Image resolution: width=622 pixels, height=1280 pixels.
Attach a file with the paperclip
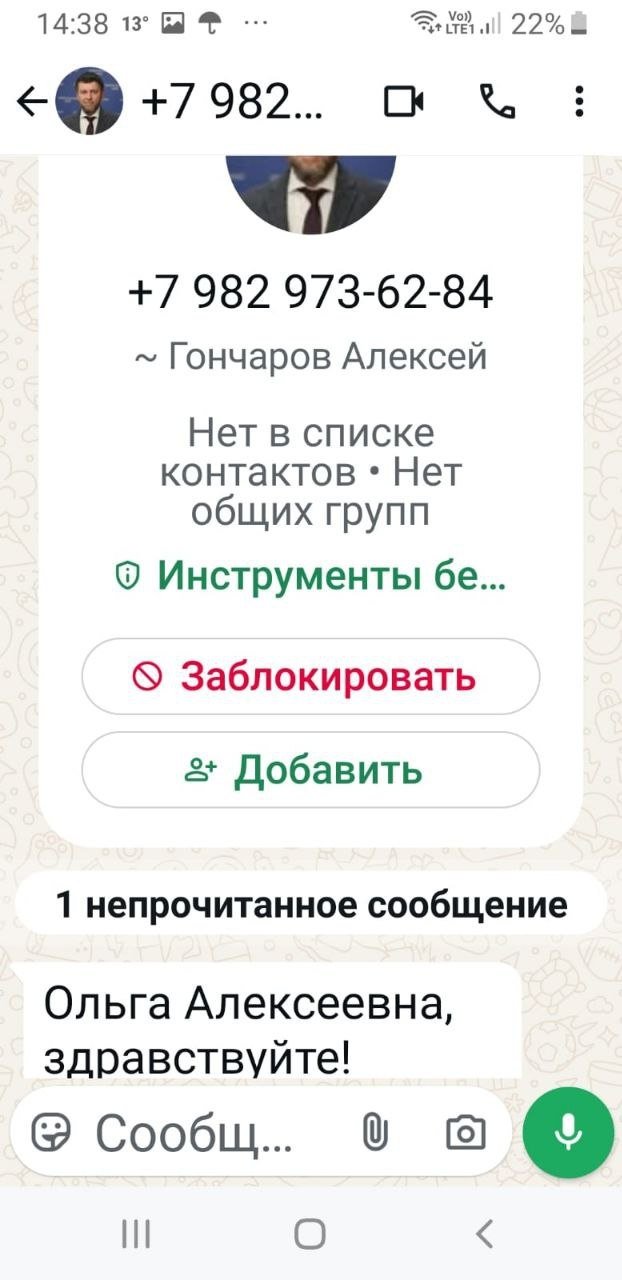[x=375, y=1133]
